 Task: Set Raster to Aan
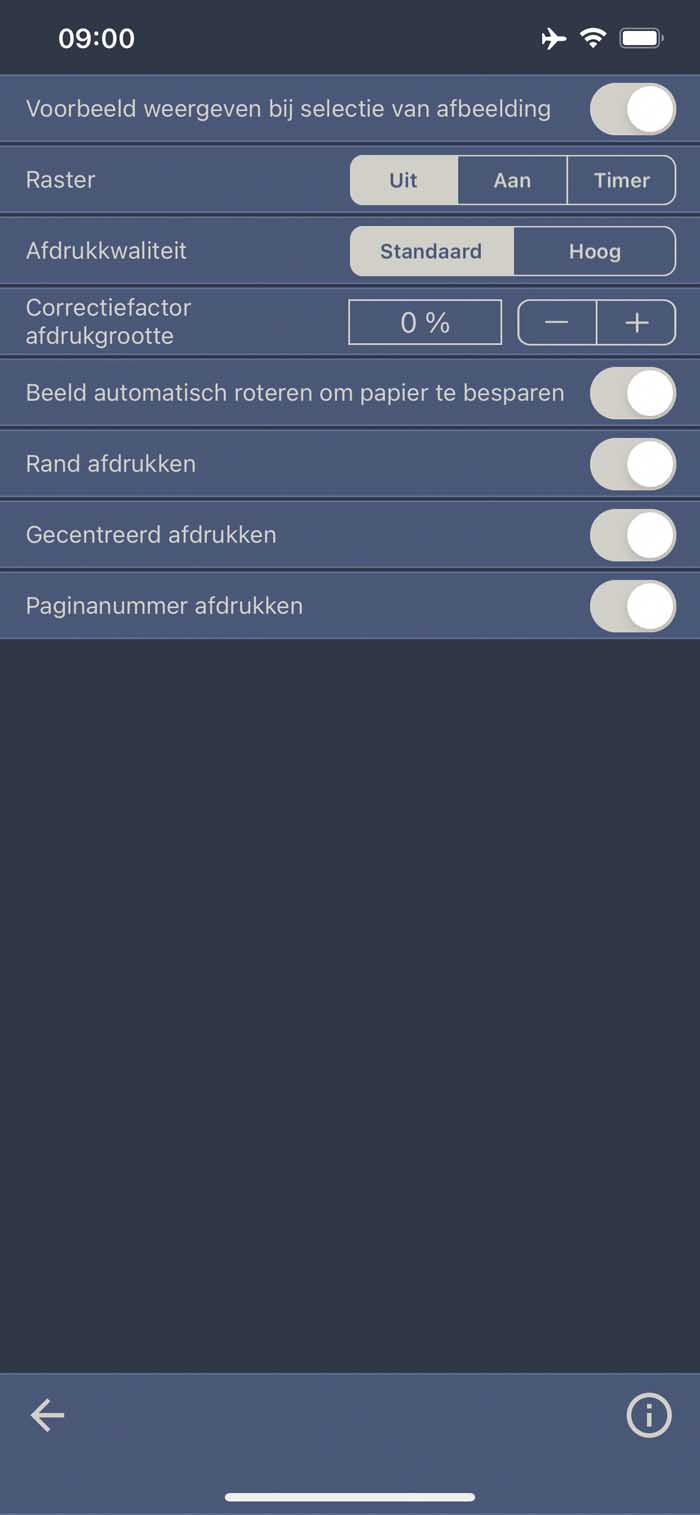(512, 180)
